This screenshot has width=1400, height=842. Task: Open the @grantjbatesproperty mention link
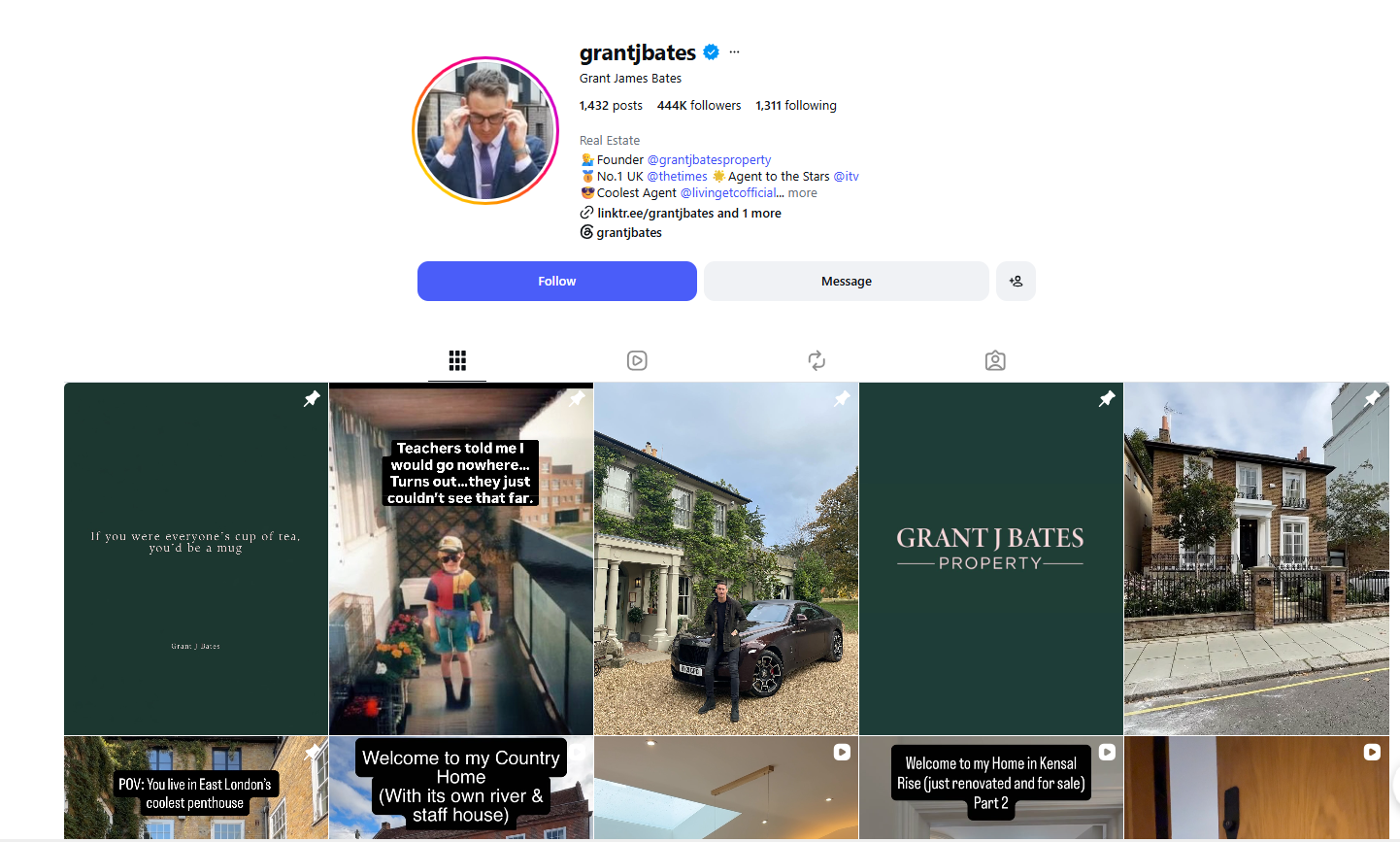tap(709, 160)
